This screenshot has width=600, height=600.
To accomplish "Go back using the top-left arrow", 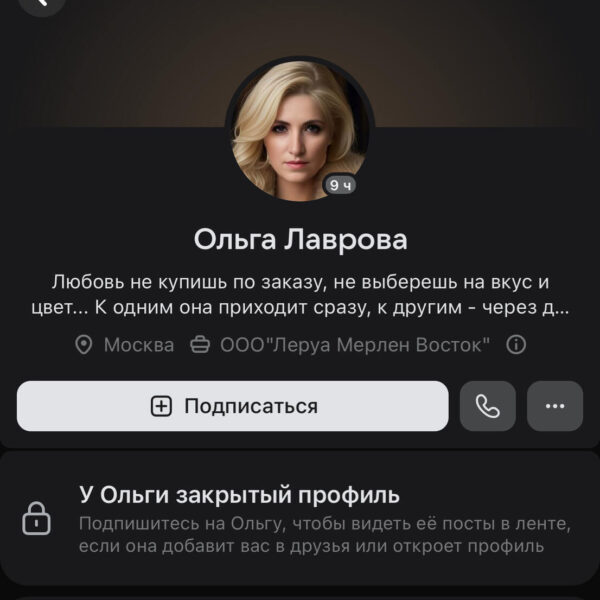I will [x=41, y=4].
